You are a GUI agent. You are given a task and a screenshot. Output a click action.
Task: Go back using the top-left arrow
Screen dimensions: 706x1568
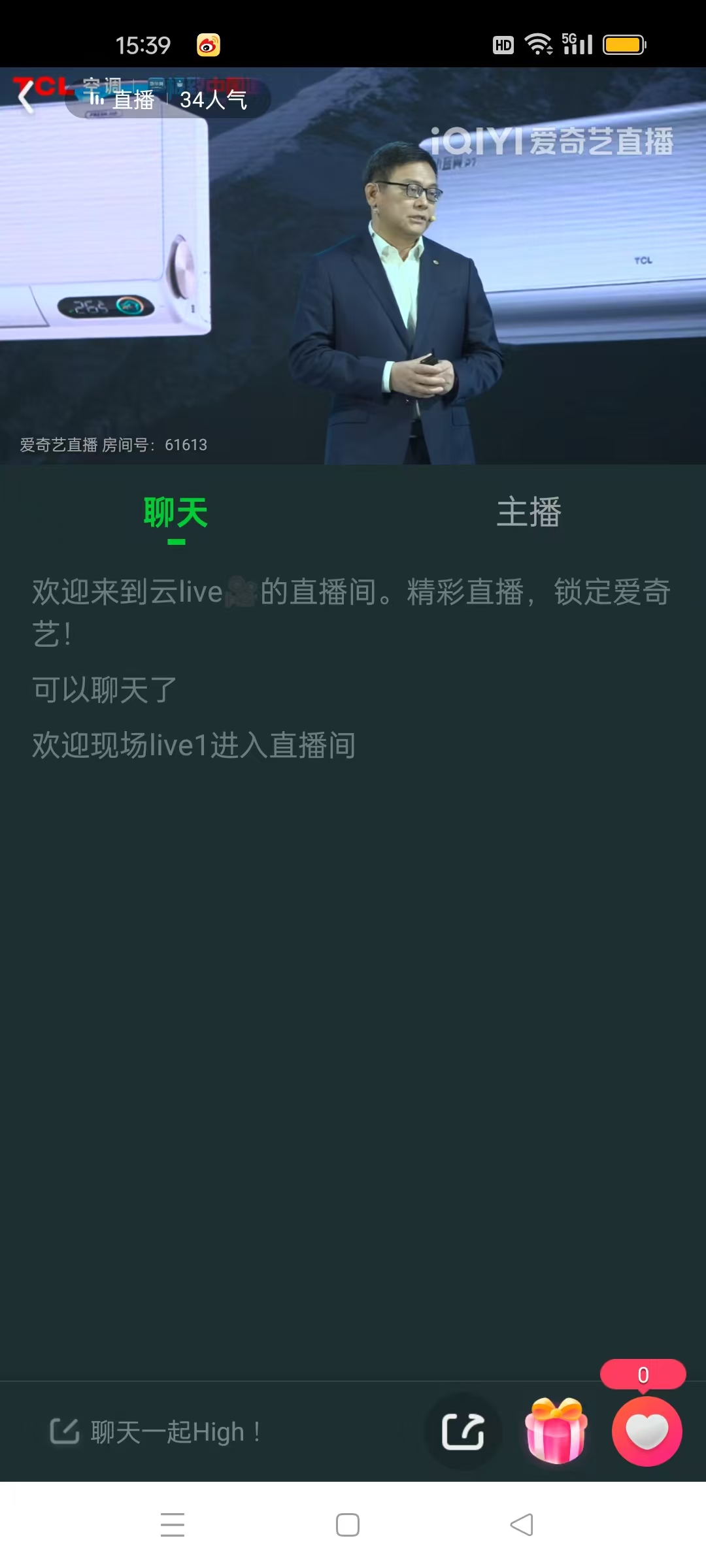point(26,97)
